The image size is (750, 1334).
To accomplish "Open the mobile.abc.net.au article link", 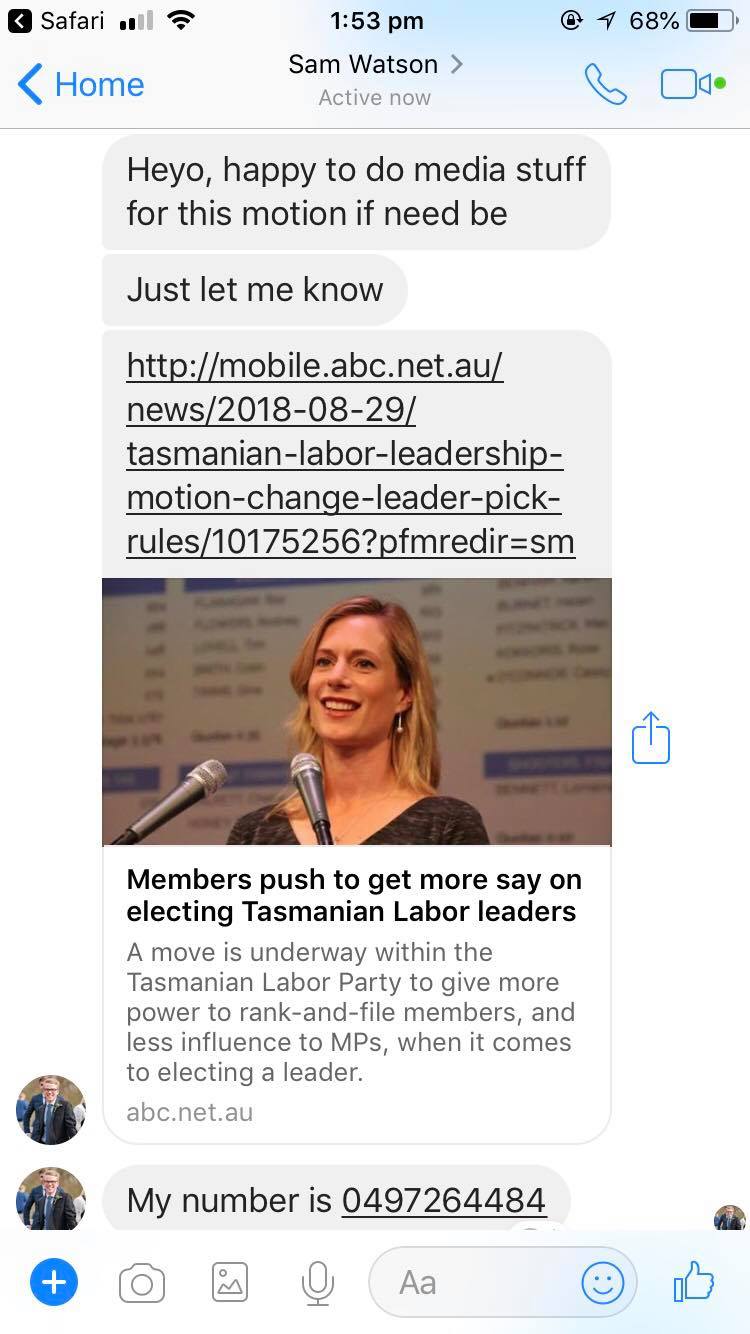I will point(350,453).
